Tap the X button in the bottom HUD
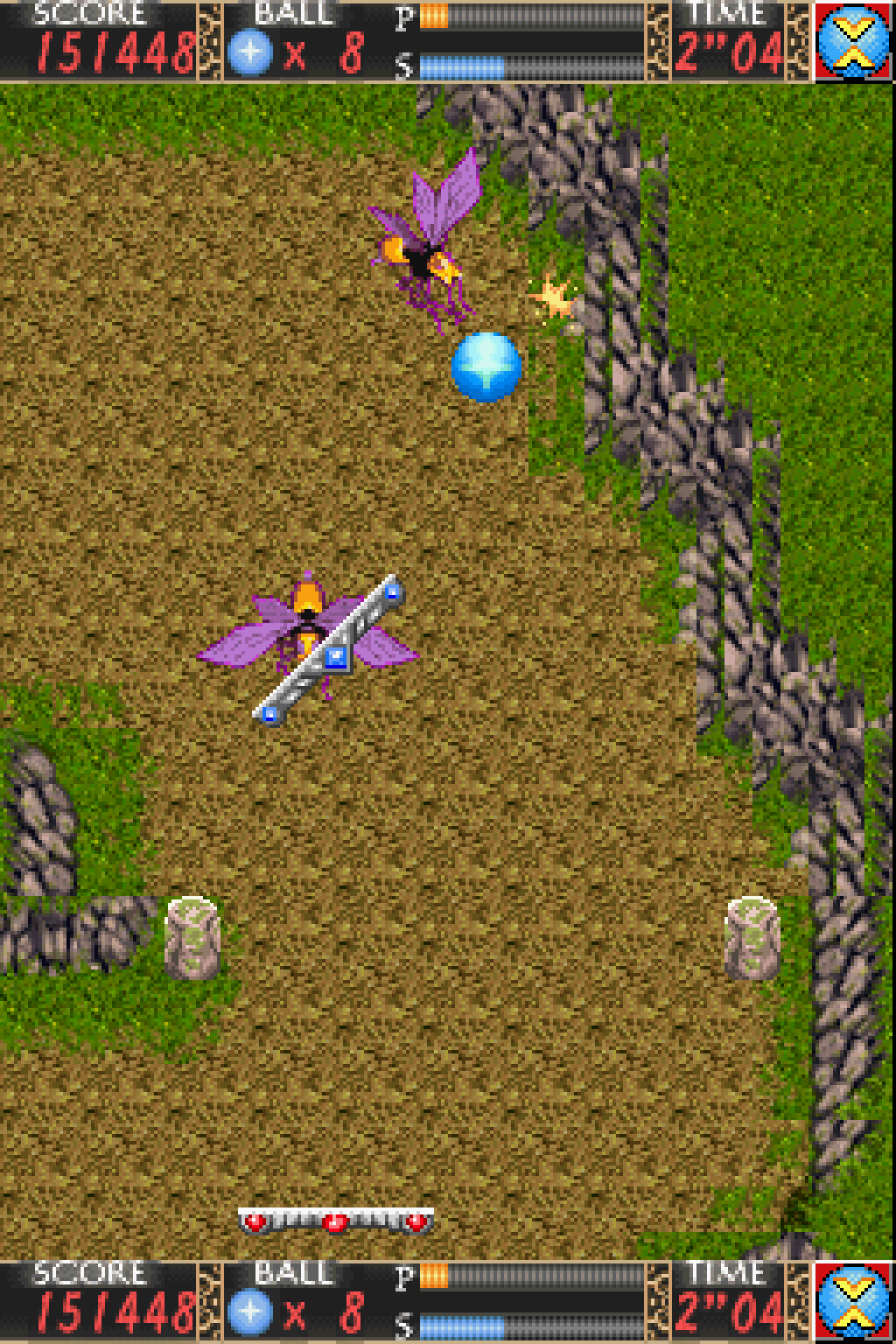 (854, 1303)
